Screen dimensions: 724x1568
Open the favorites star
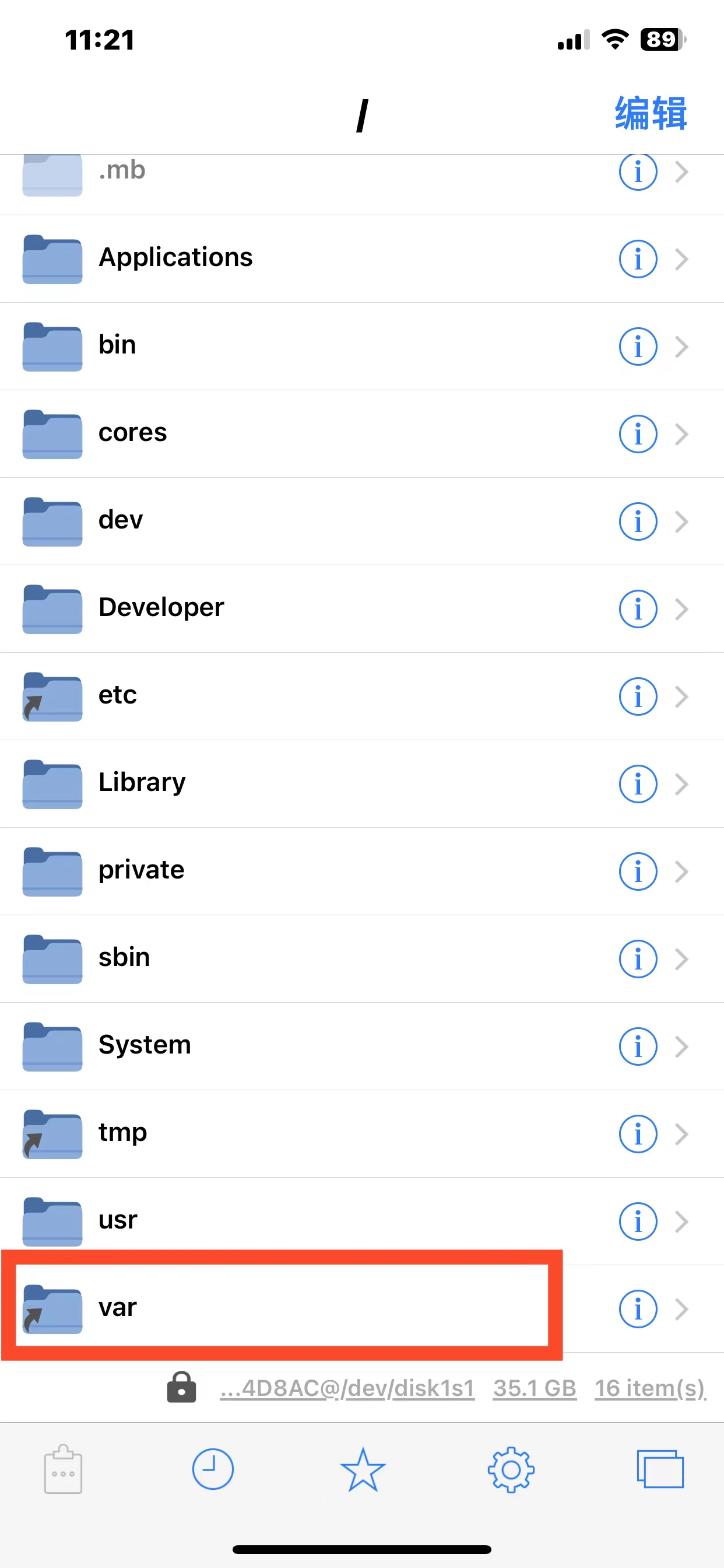[363, 1470]
